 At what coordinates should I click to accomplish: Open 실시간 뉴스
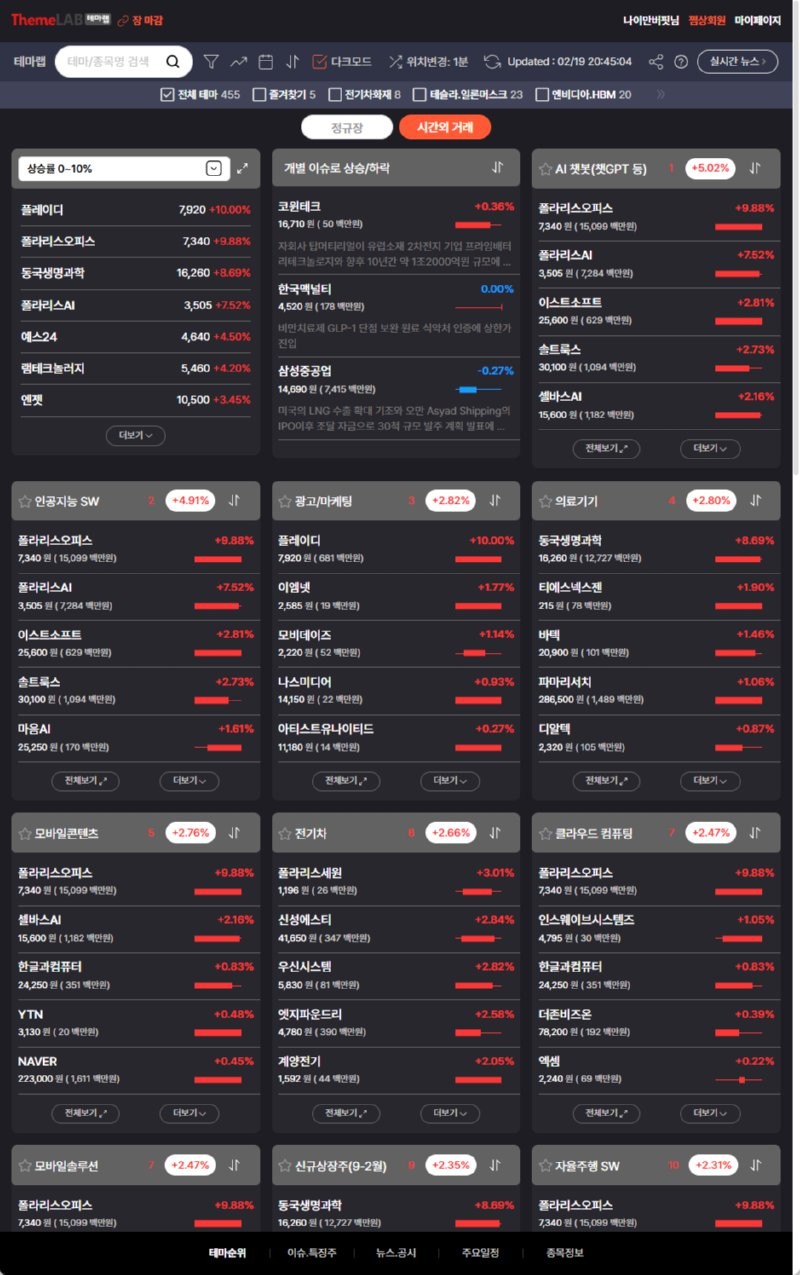(738, 62)
